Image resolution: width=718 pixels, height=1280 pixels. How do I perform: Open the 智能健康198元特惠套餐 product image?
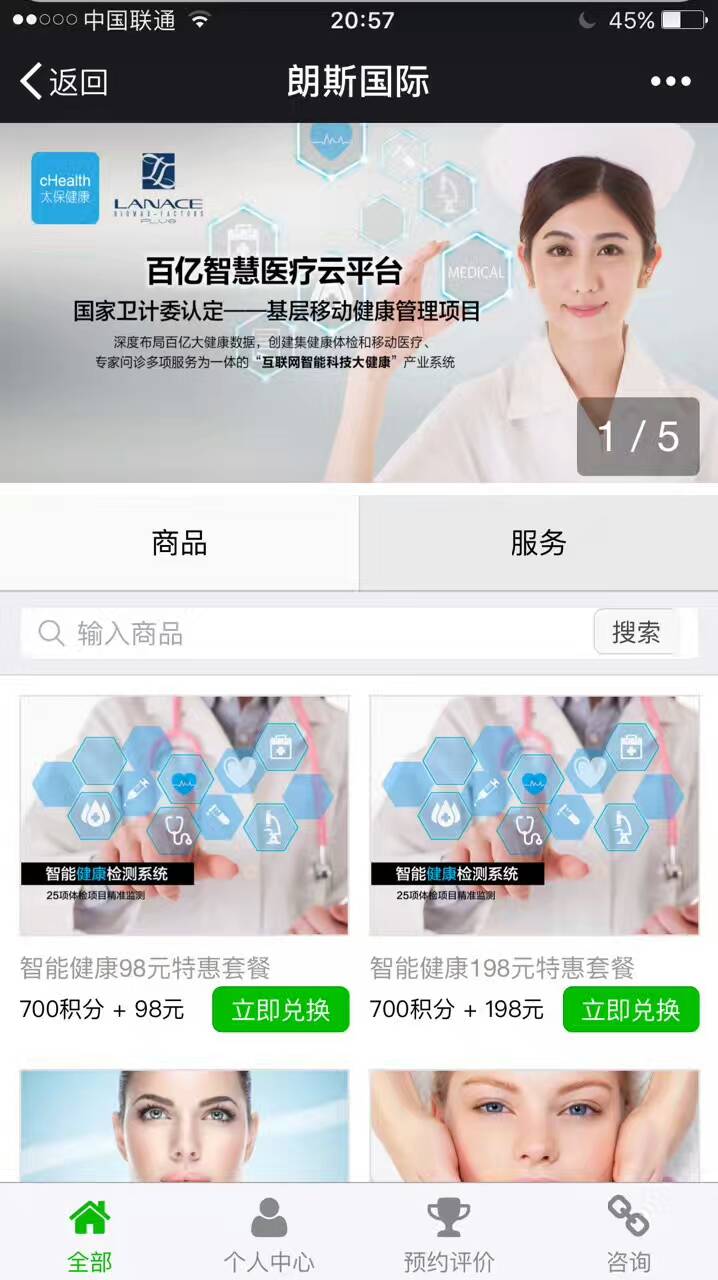click(534, 815)
